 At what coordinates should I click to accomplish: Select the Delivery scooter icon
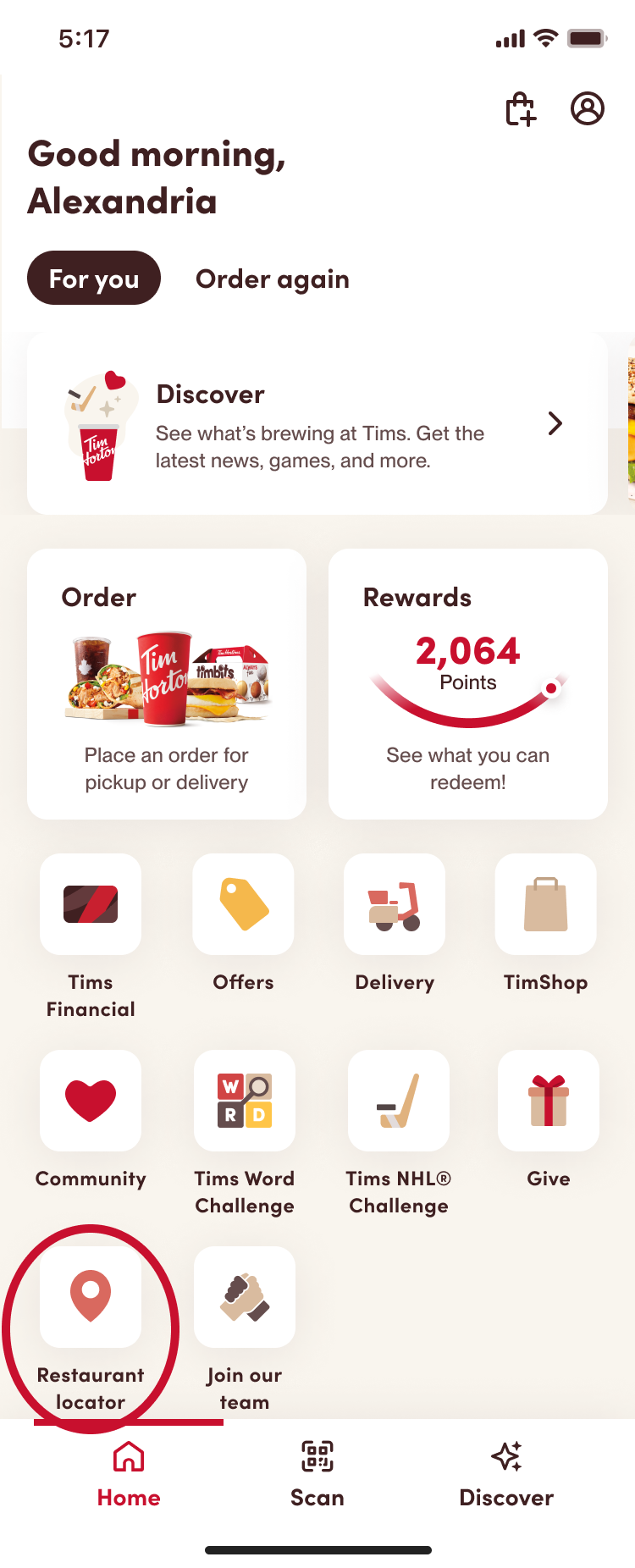tap(395, 904)
